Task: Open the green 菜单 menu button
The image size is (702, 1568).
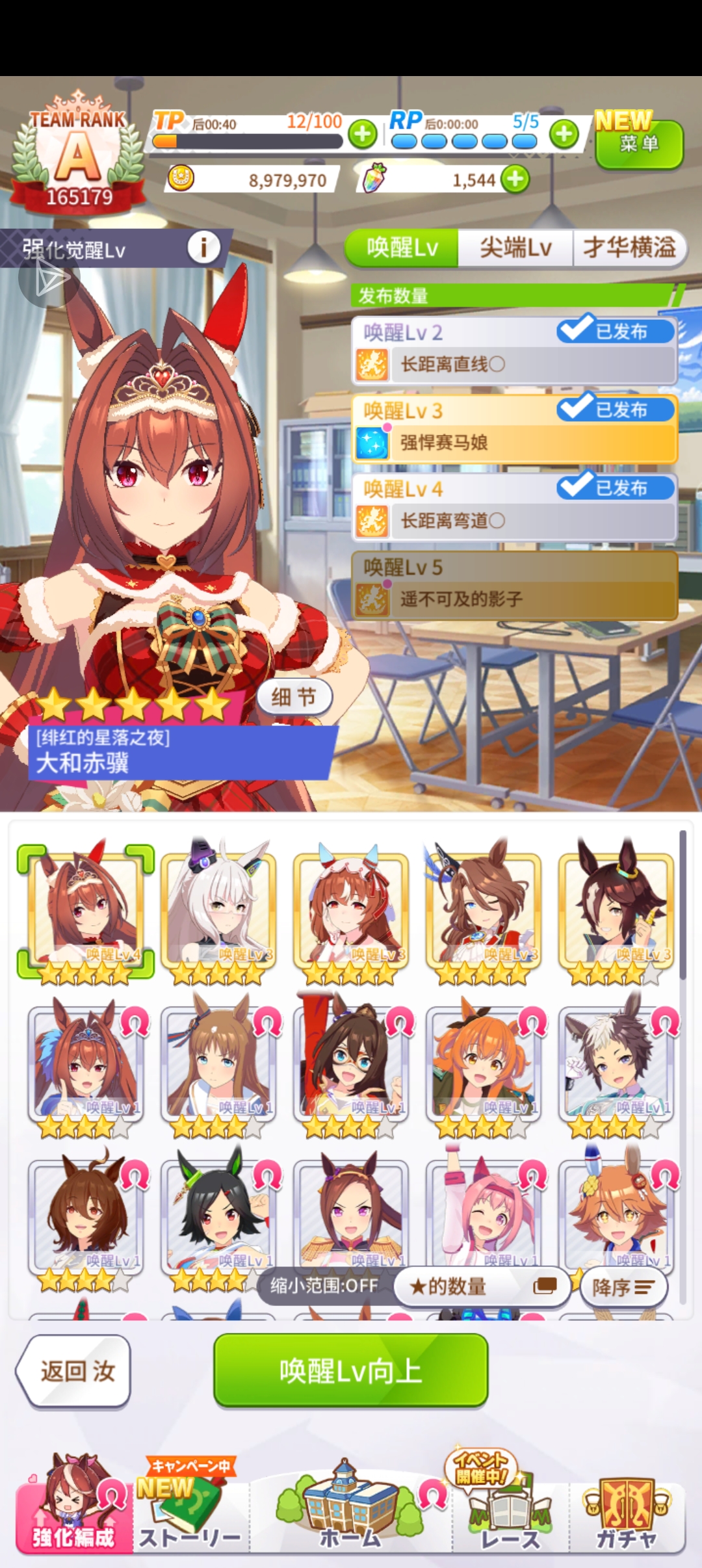Action: (639, 144)
